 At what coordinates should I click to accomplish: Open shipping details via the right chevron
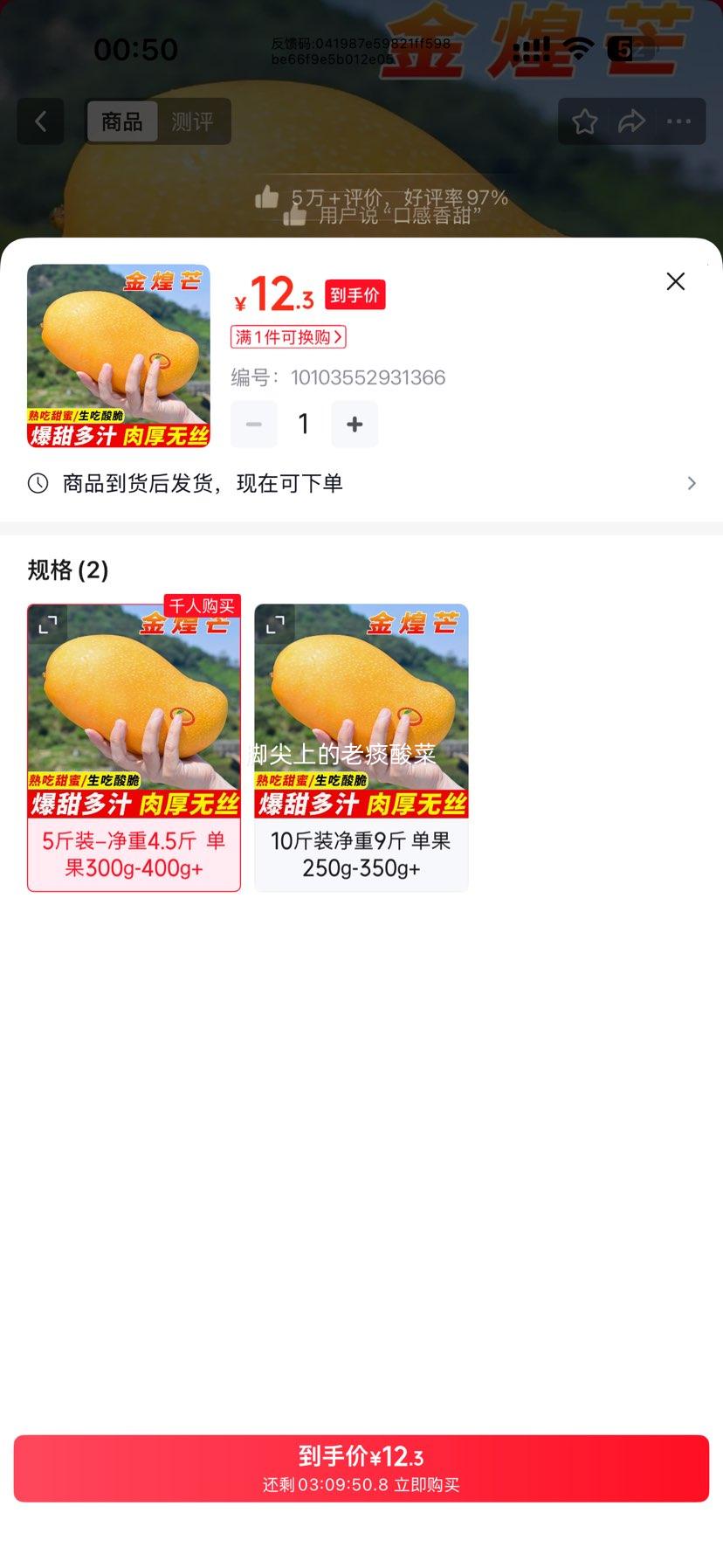691,483
